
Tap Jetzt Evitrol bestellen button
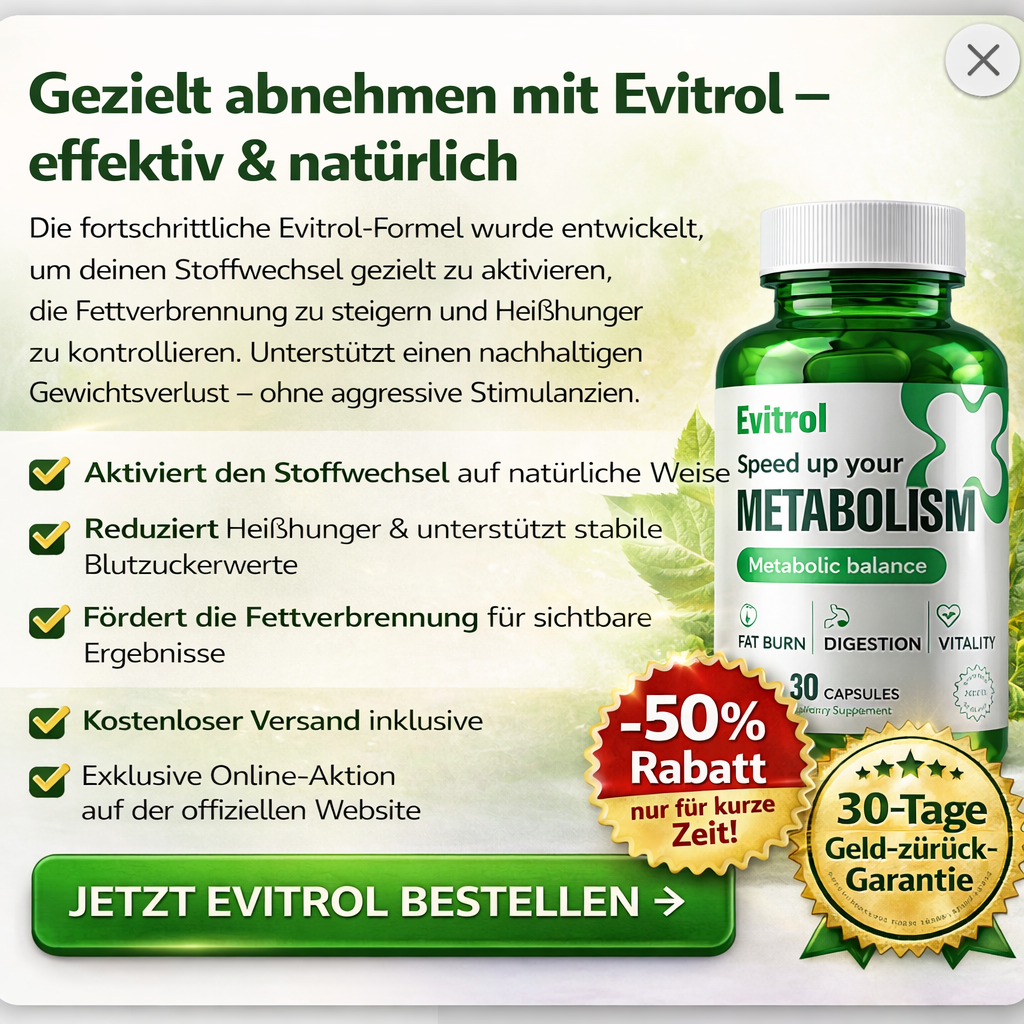[x=383, y=903]
